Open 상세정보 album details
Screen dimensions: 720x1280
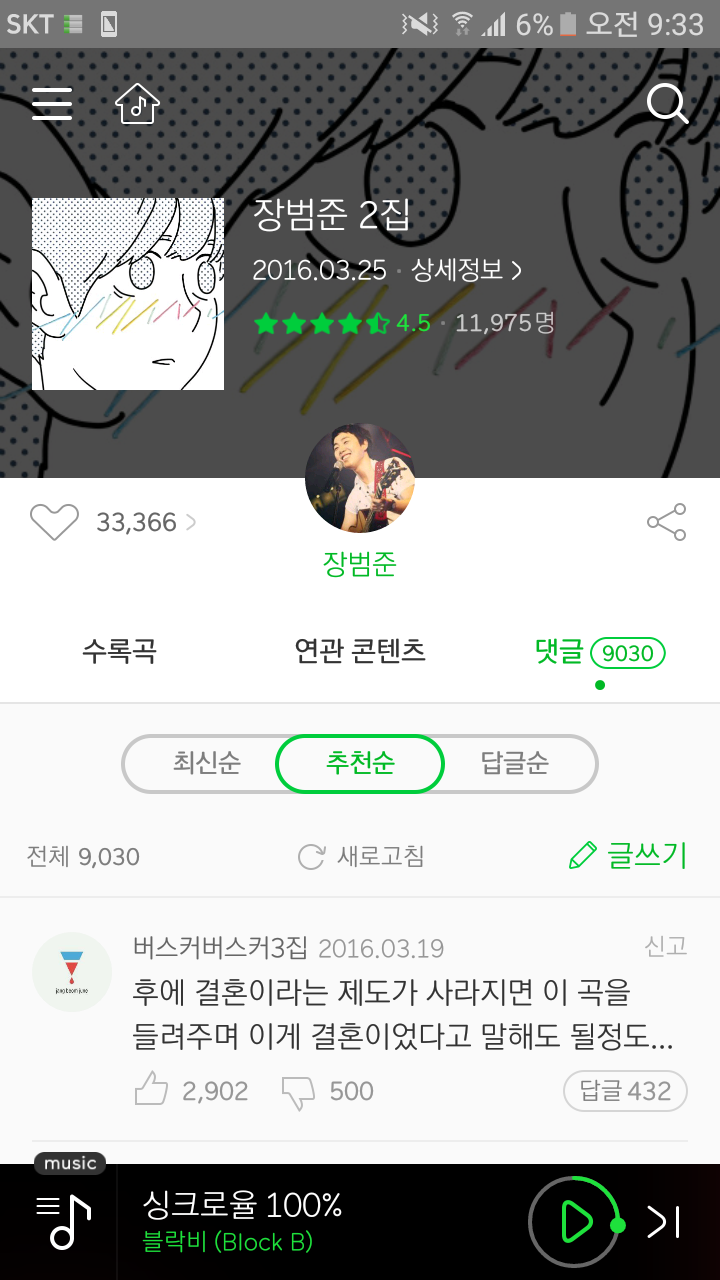point(467,270)
